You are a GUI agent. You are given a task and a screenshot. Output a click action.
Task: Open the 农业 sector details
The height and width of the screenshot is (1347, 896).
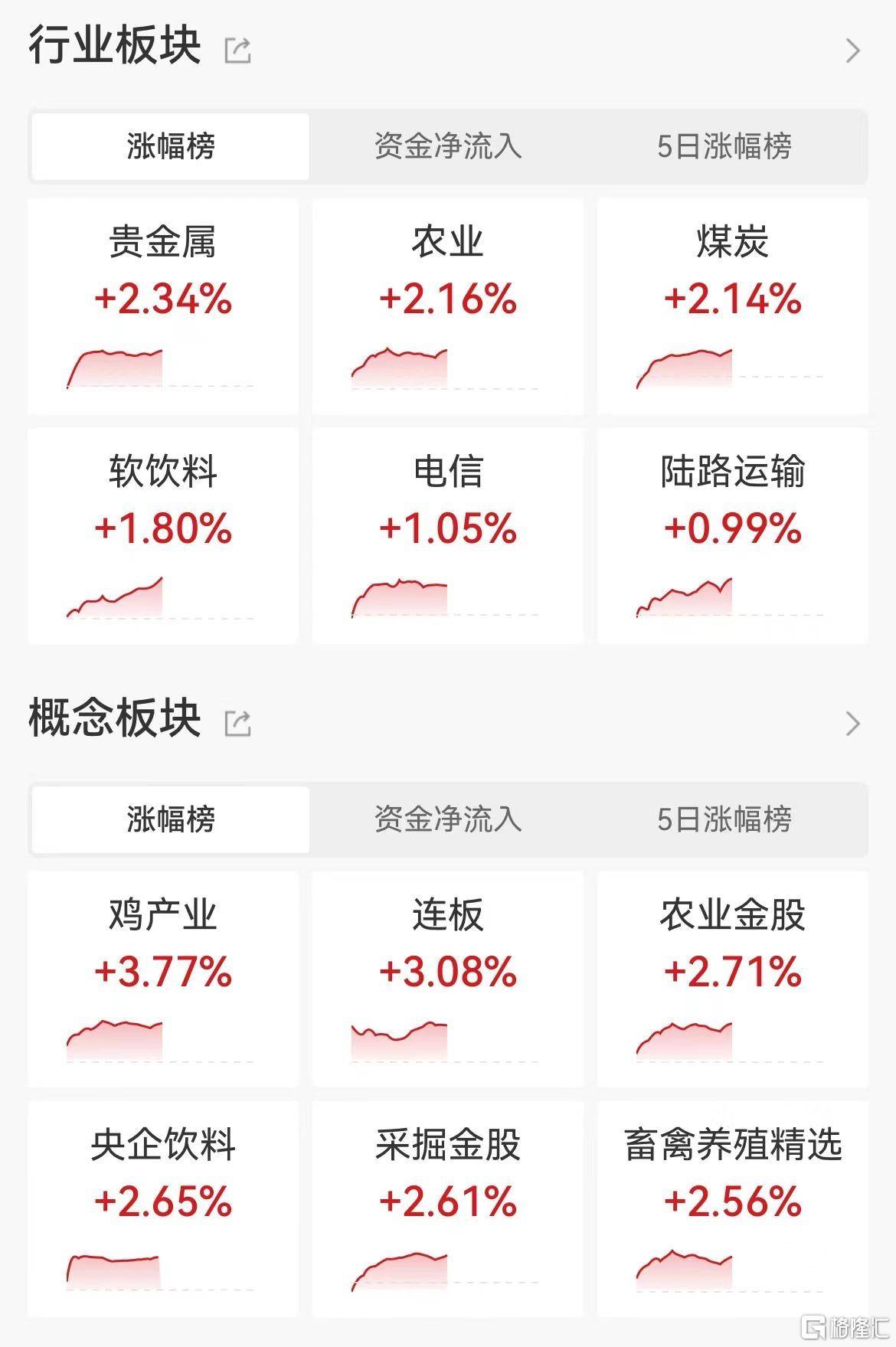(448, 302)
